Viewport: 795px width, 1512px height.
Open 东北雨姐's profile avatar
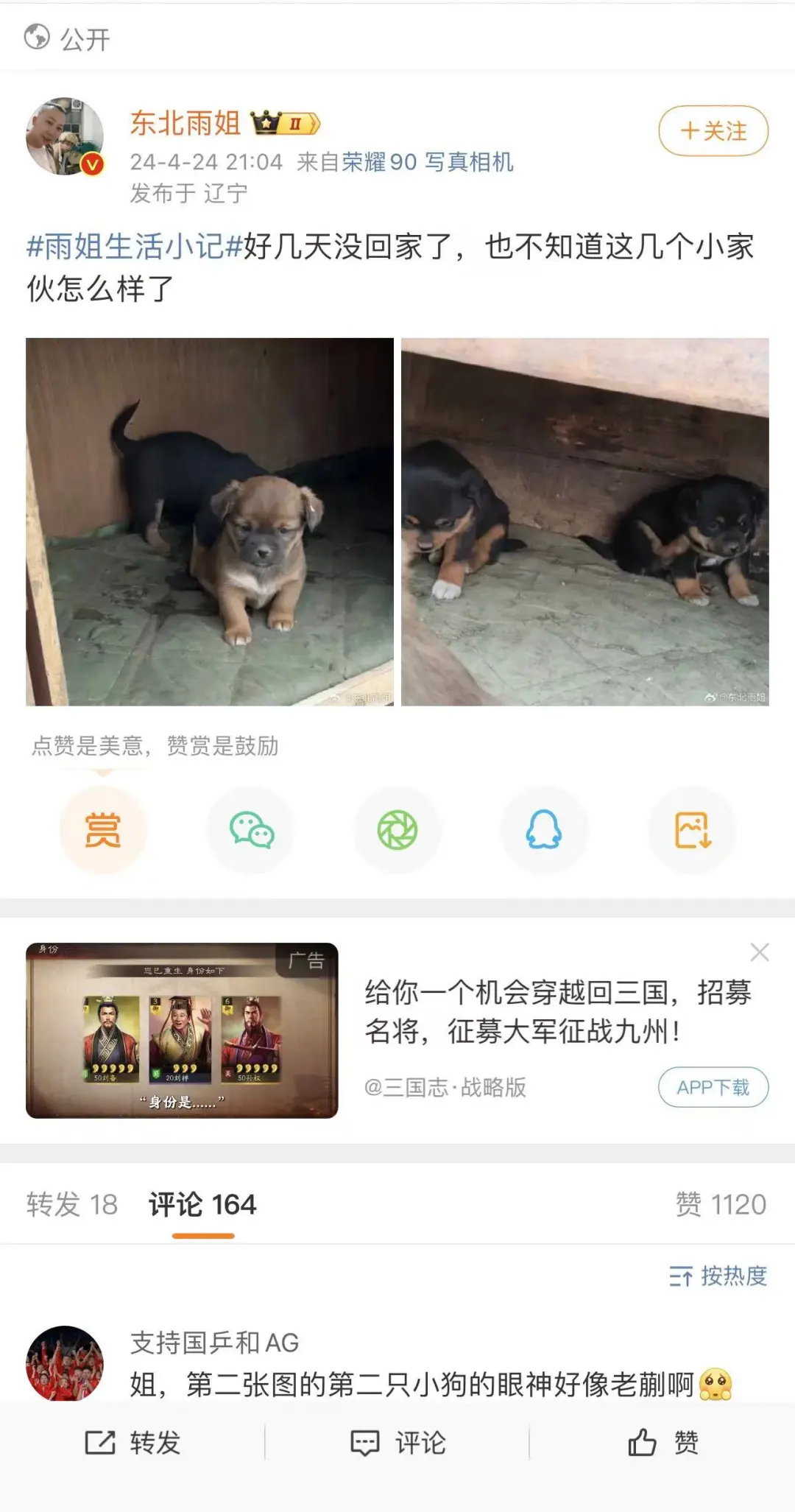click(x=65, y=136)
